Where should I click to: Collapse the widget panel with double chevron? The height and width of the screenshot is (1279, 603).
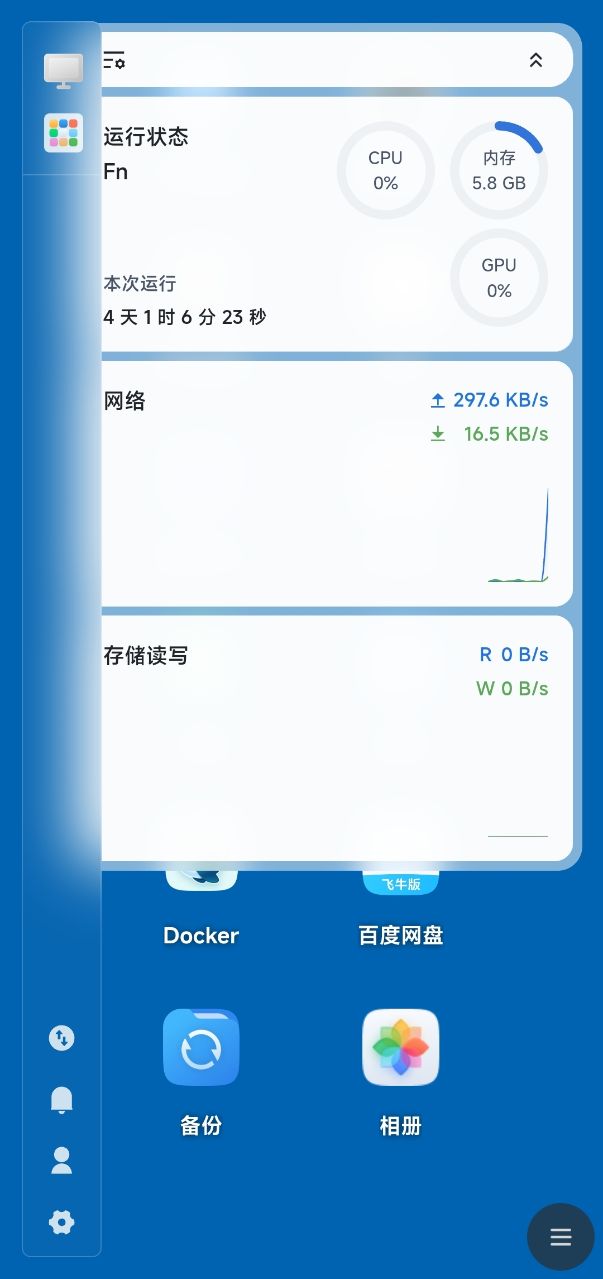point(536,60)
